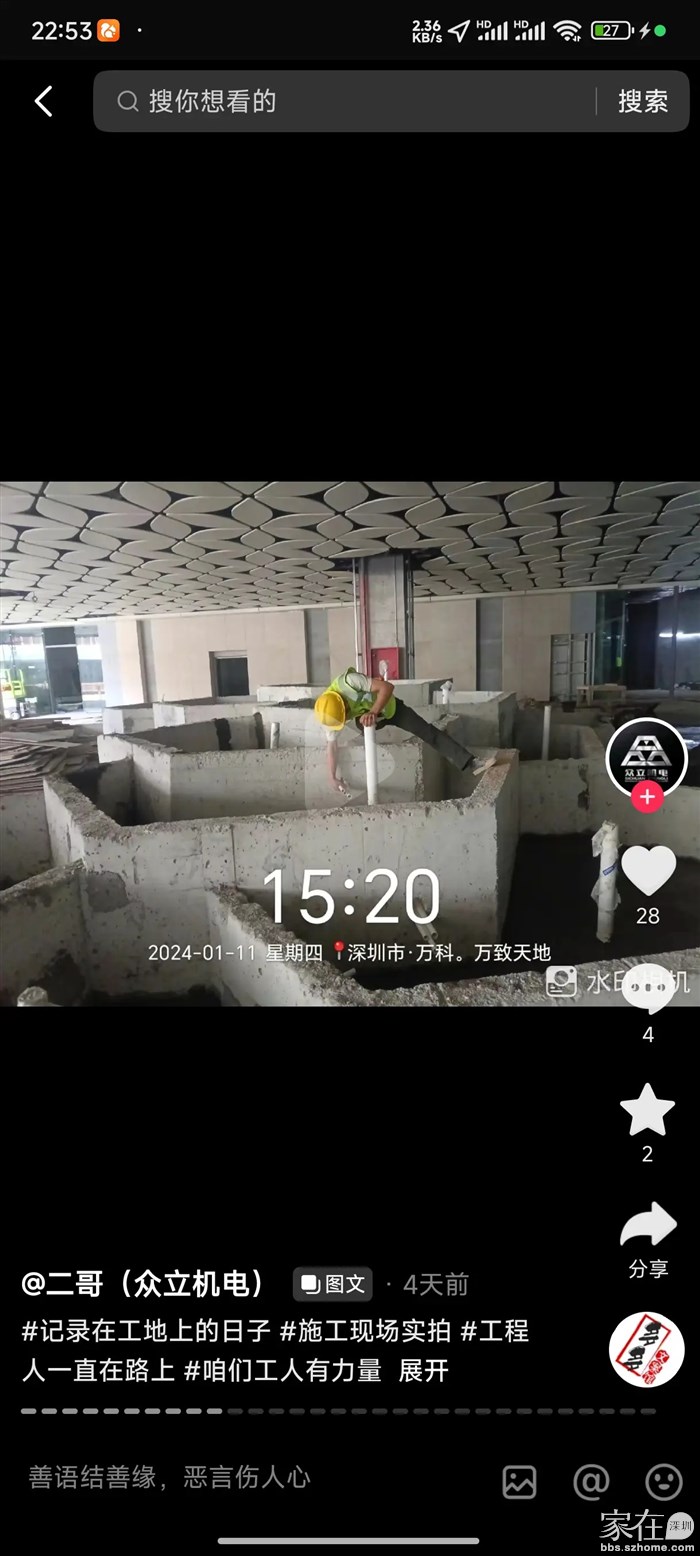Tap the 图文 tag next to author
The height and width of the screenshot is (1556, 700).
[x=333, y=1284]
